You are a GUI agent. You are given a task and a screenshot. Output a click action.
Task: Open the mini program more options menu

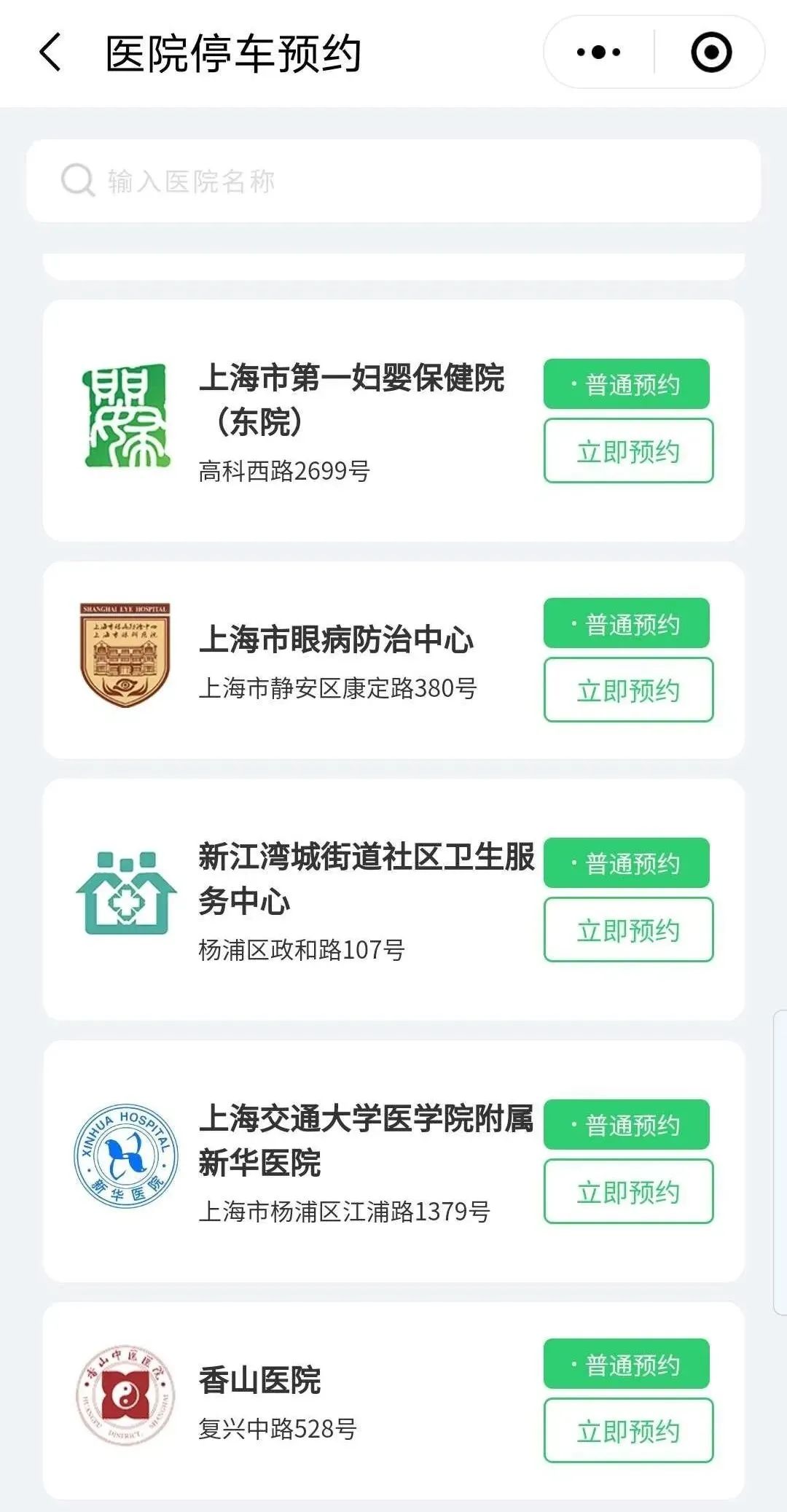[598, 52]
